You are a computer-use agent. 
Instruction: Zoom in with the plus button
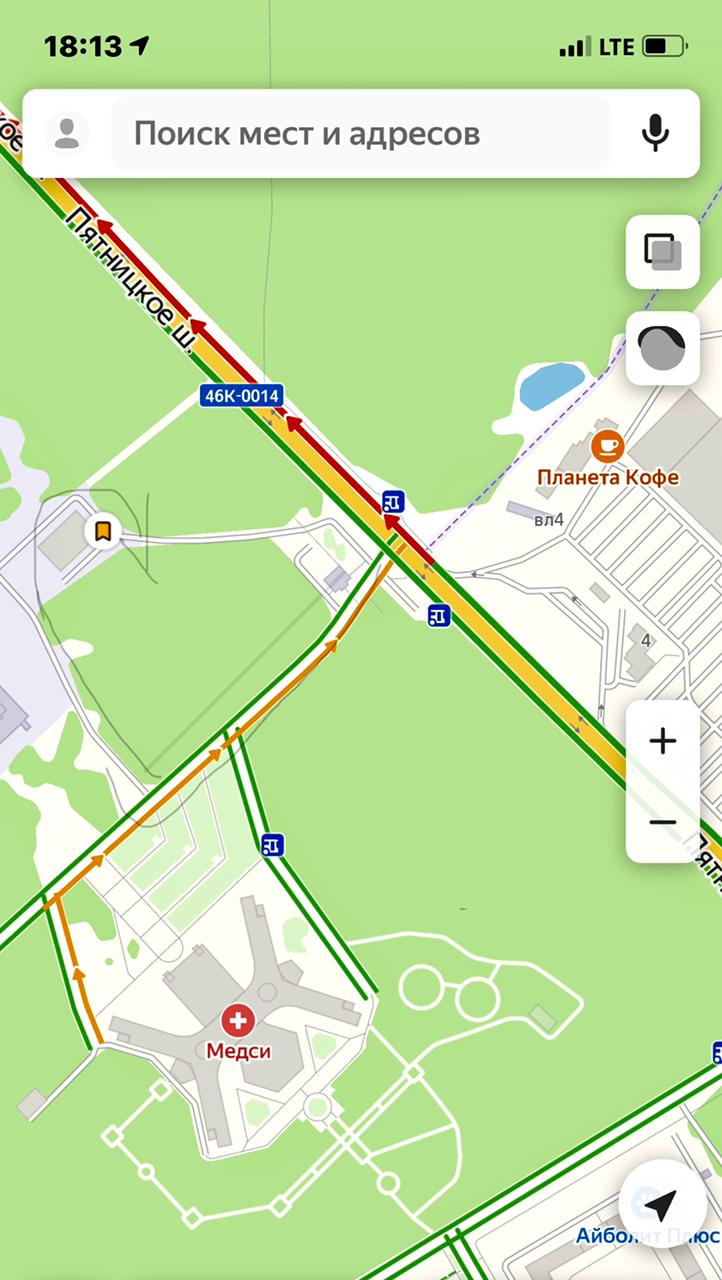coord(662,741)
